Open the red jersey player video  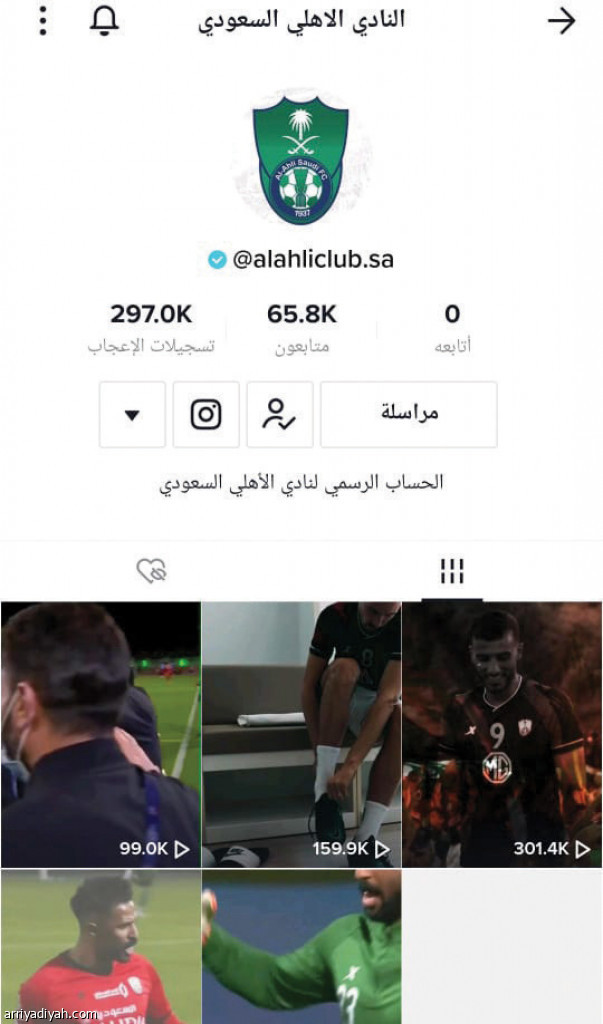100,945
